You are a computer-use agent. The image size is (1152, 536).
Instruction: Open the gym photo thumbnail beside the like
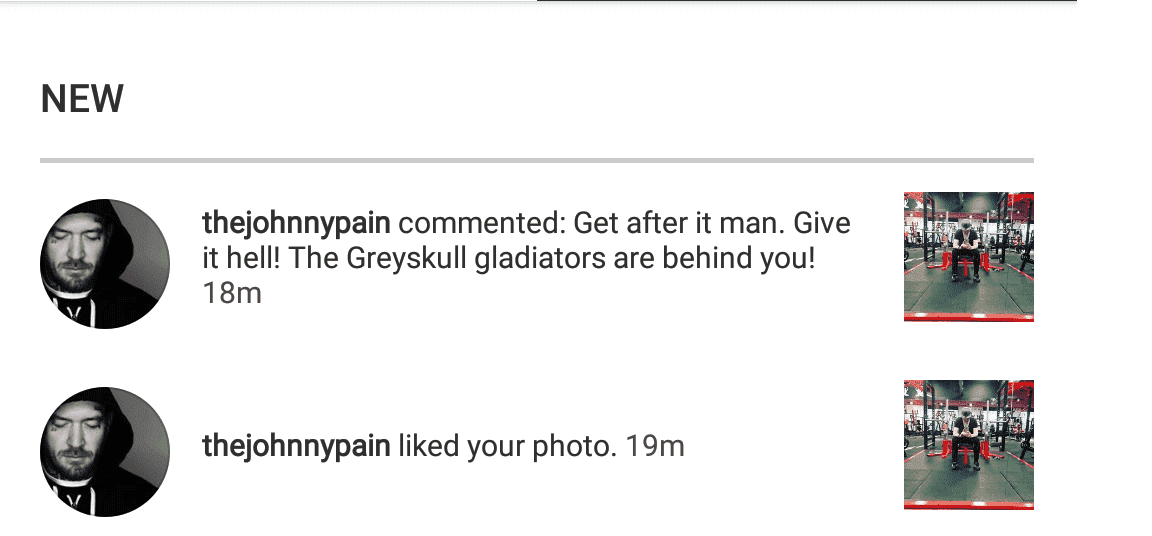tap(968, 444)
